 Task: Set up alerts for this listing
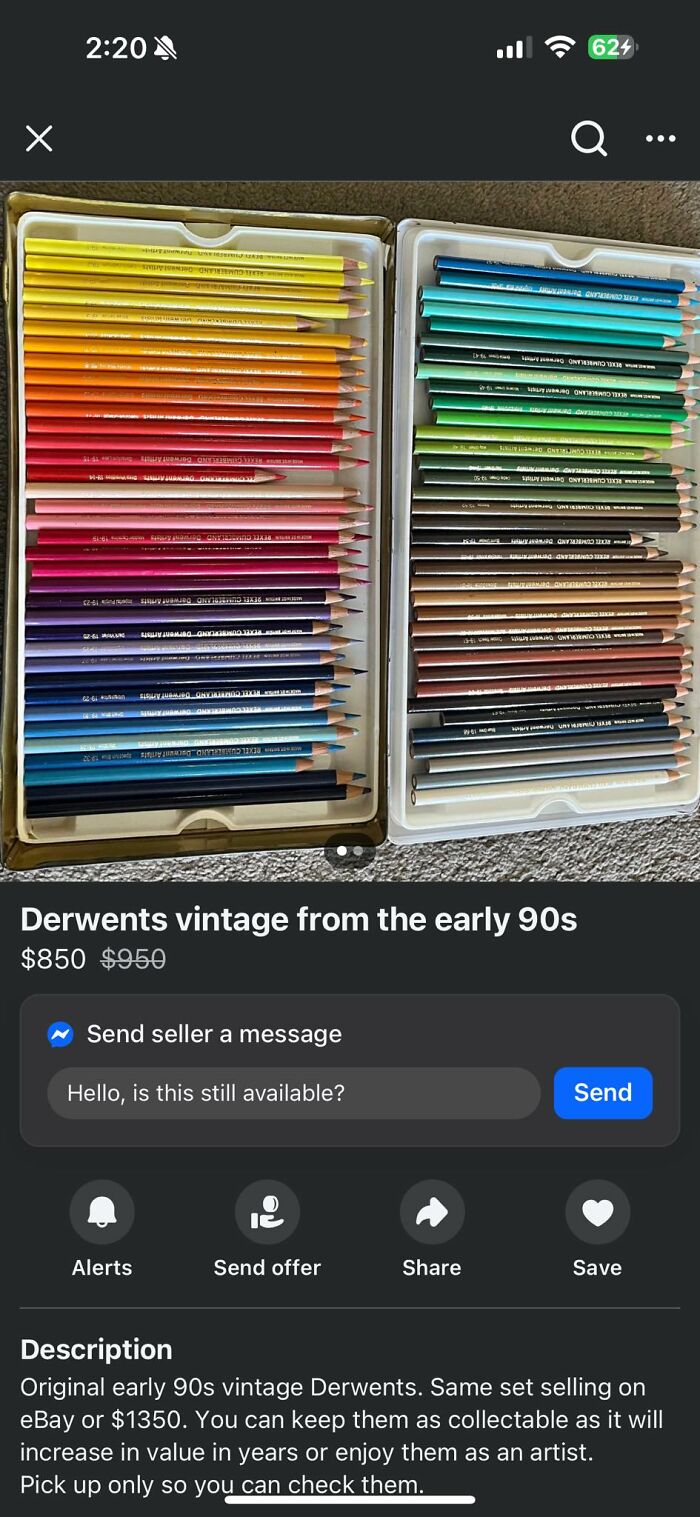click(x=102, y=1213)
